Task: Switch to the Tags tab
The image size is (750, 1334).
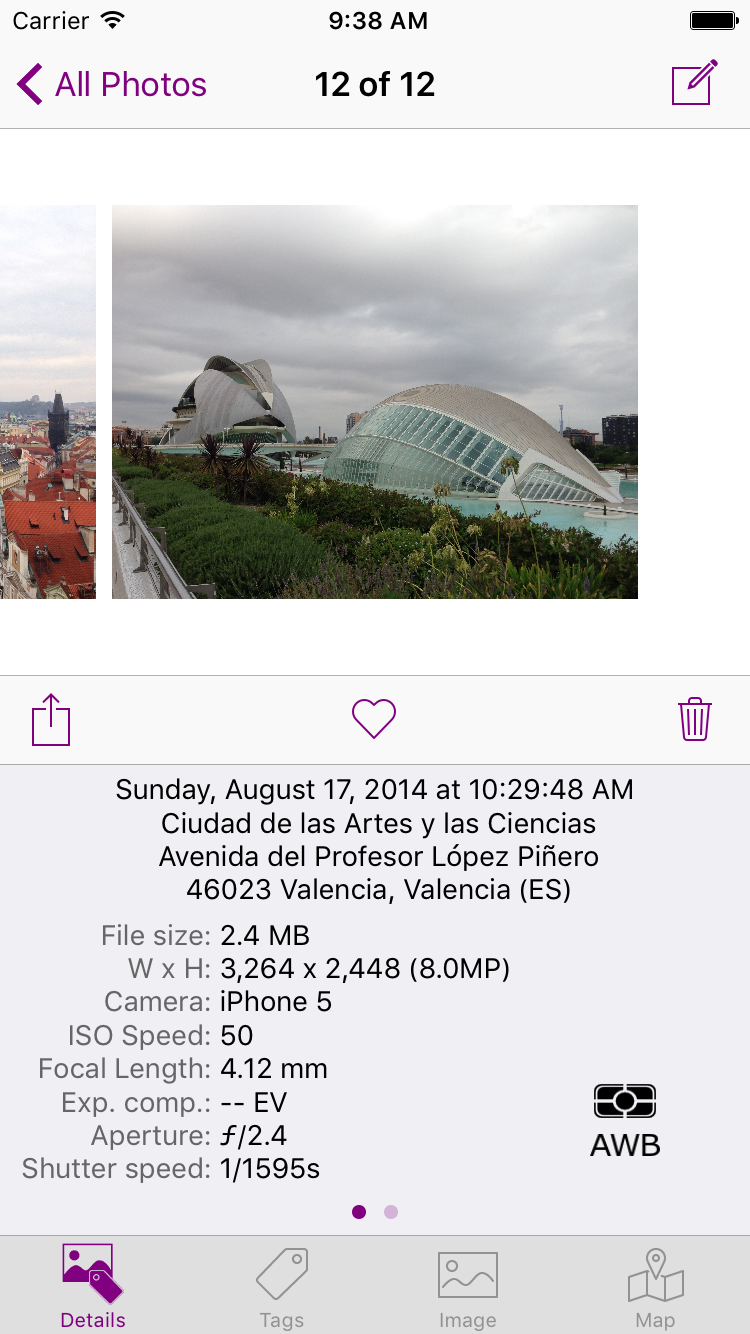Action: click(x=281, y=1285)
